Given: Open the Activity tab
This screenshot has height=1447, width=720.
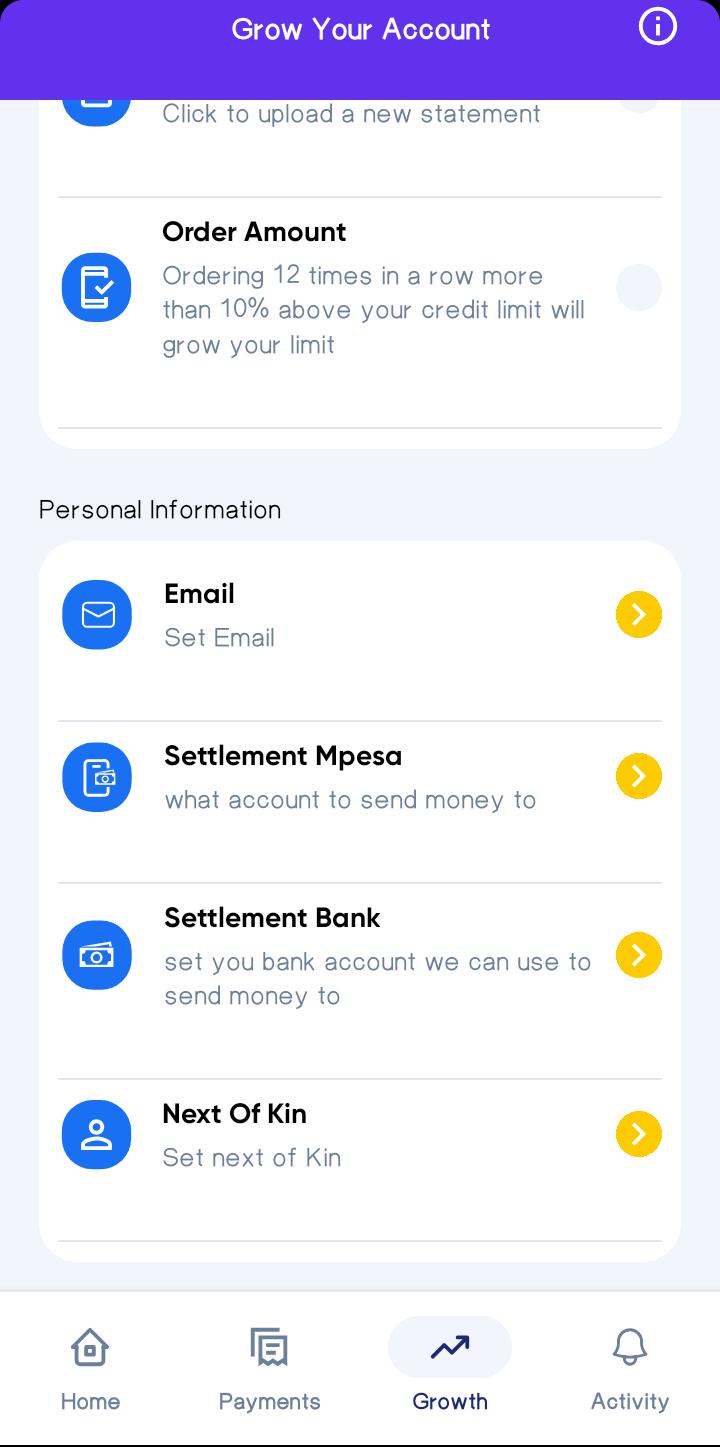Looking at the screenshot, I should 629,1367.
